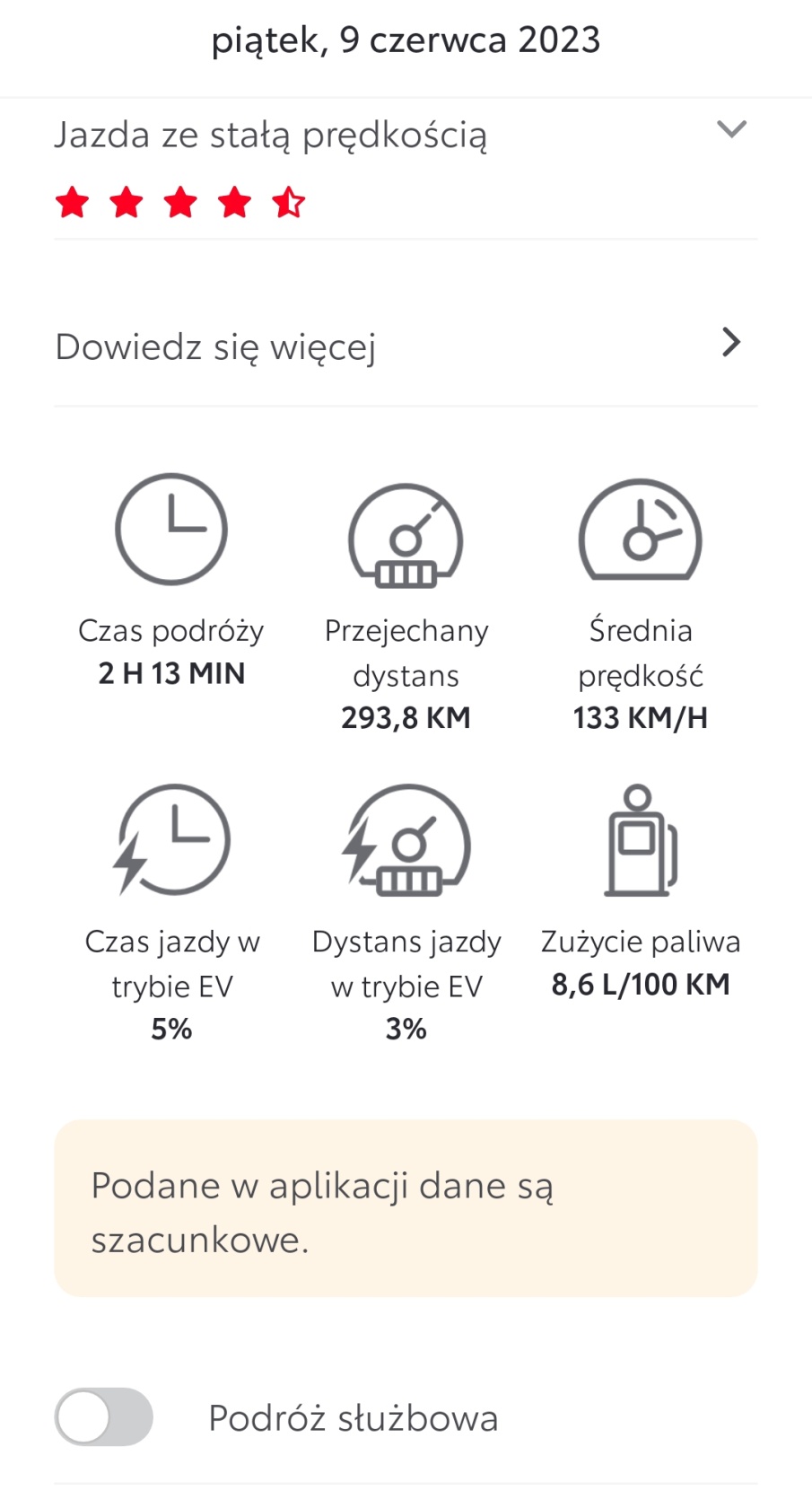Enable the Podróż służbowa switch
The width and height of the screenshot is (812, 1508).
click(x=104, y=1416)
